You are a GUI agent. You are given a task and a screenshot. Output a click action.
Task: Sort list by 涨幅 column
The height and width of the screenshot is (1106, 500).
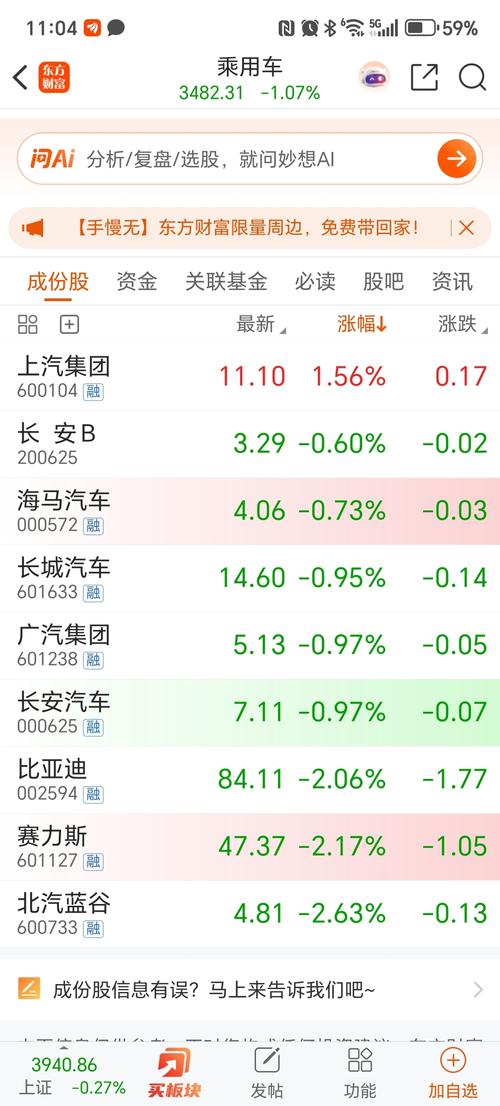[362, 324]
